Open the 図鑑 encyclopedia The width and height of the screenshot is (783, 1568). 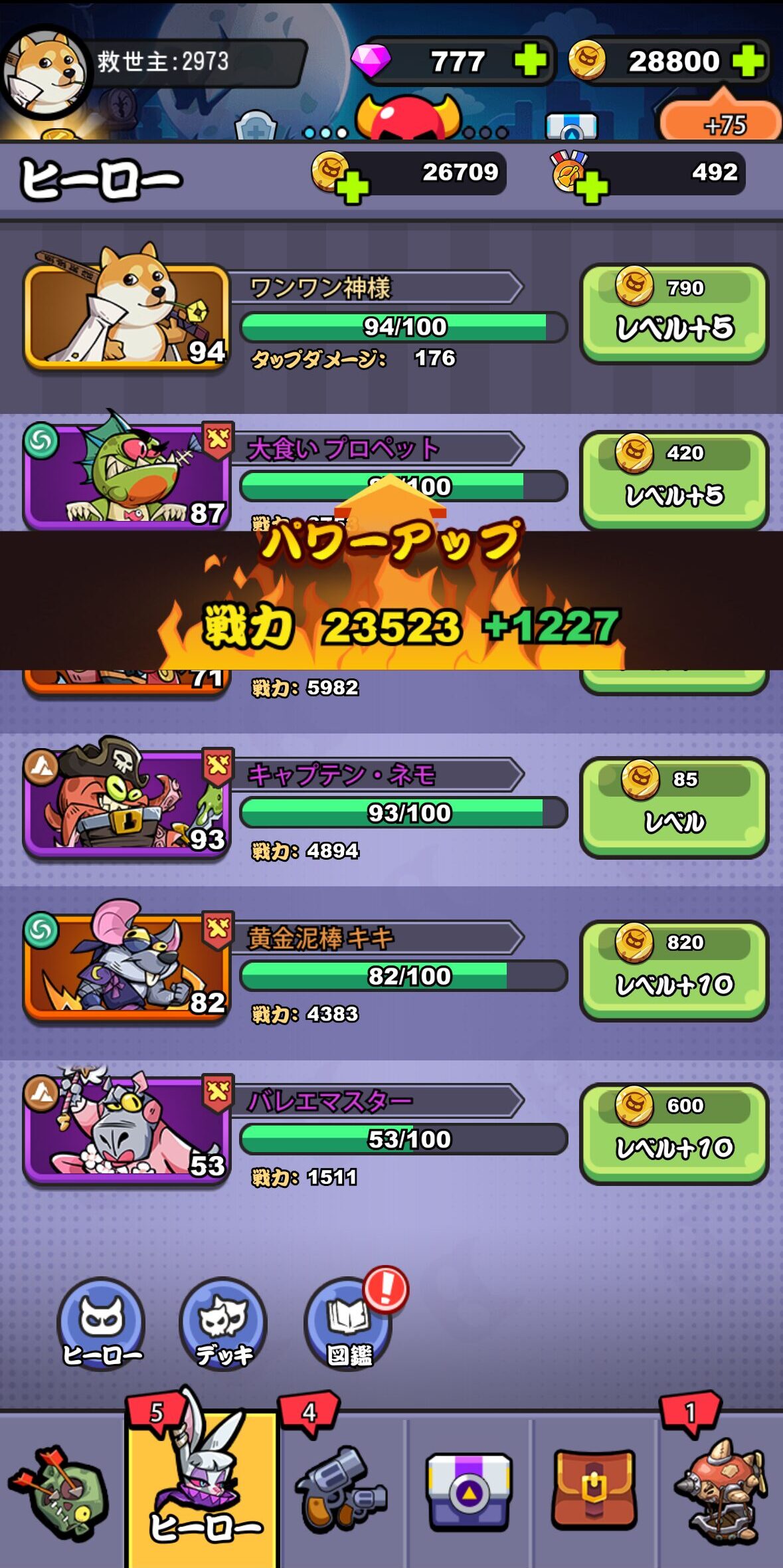click(347, 1322)
